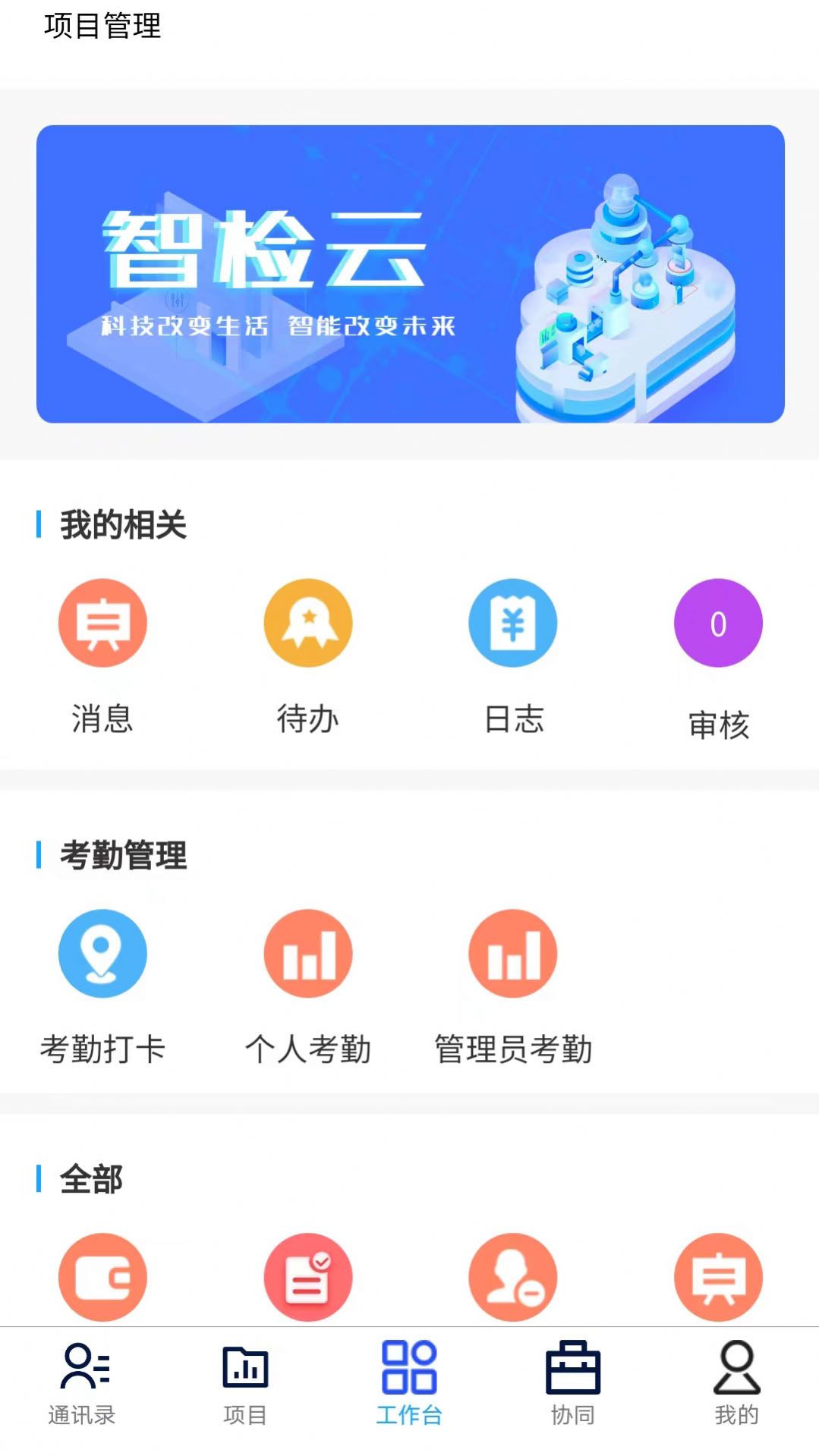This screenshot has height=1456, width=819.
Task: Open the 日志 log icon
Action: (512, 623)
